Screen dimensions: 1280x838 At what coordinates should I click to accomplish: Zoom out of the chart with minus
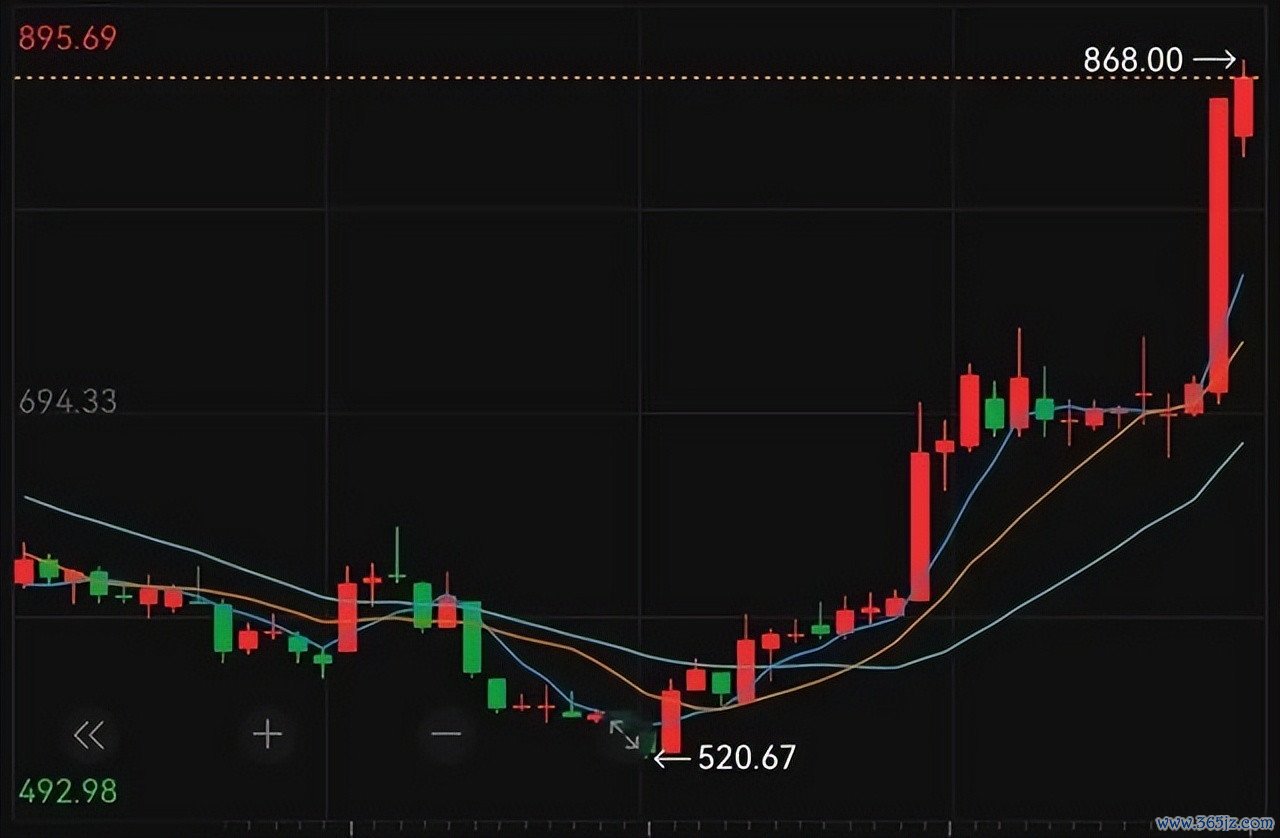click(x=446, y=735)
